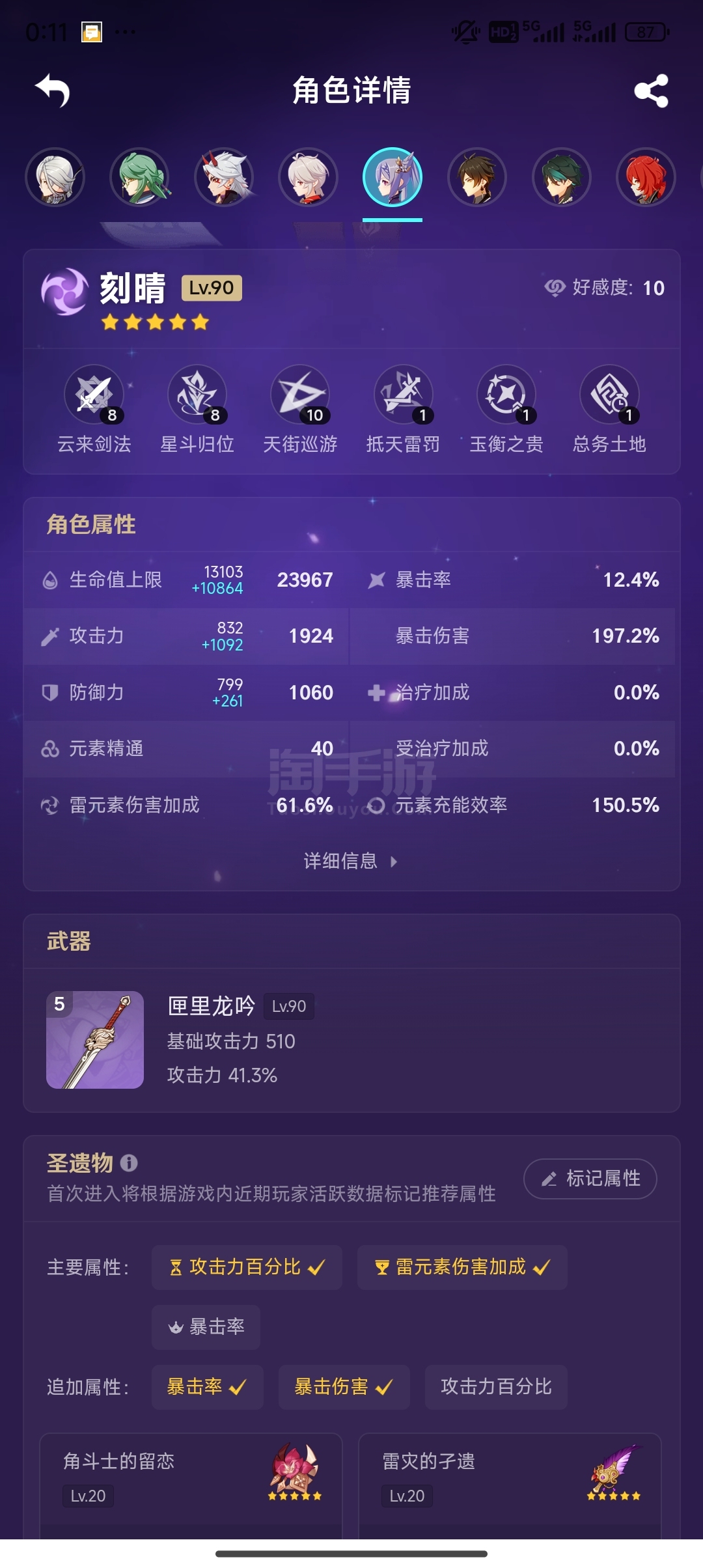Select the red-haired Diluc avatar
This screenshot has height=1568, width=703.
click(x=646, y=177)
